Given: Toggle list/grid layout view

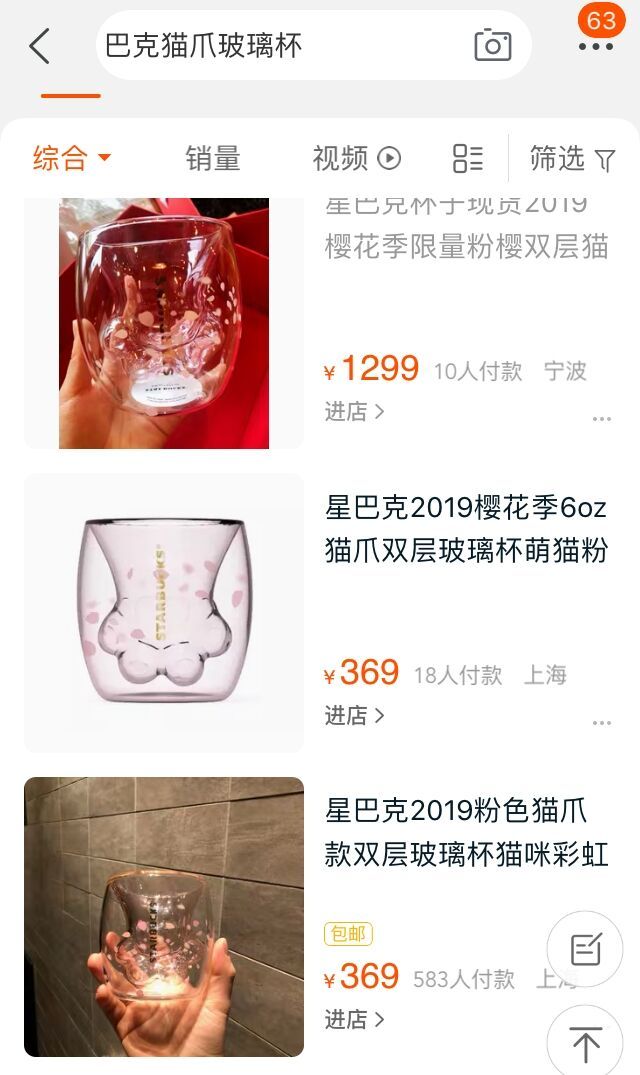Looking at the screenshot, I should pyautogui.click(x=467, y=158).
